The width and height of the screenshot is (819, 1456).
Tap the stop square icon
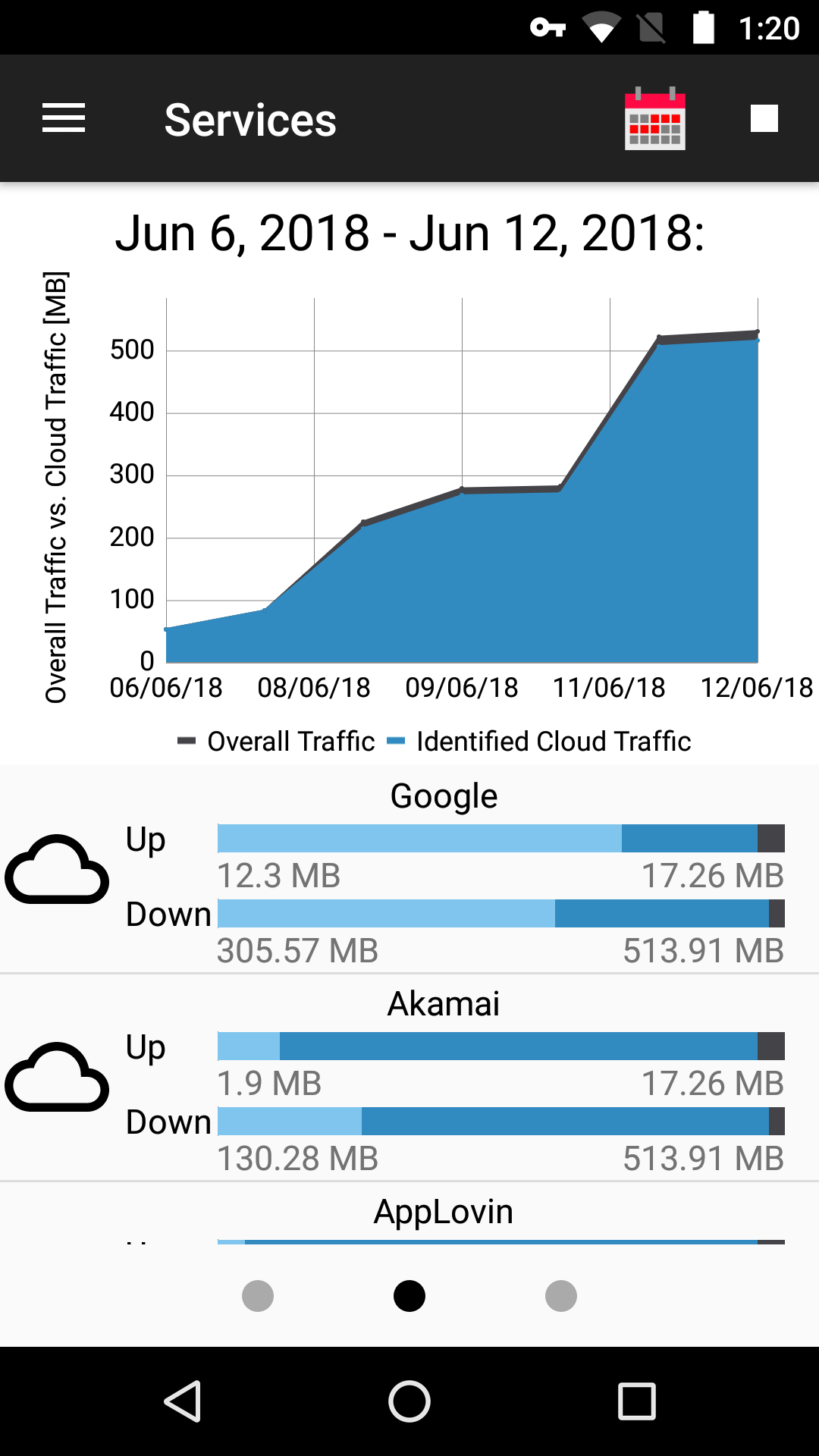click(764, 118)
